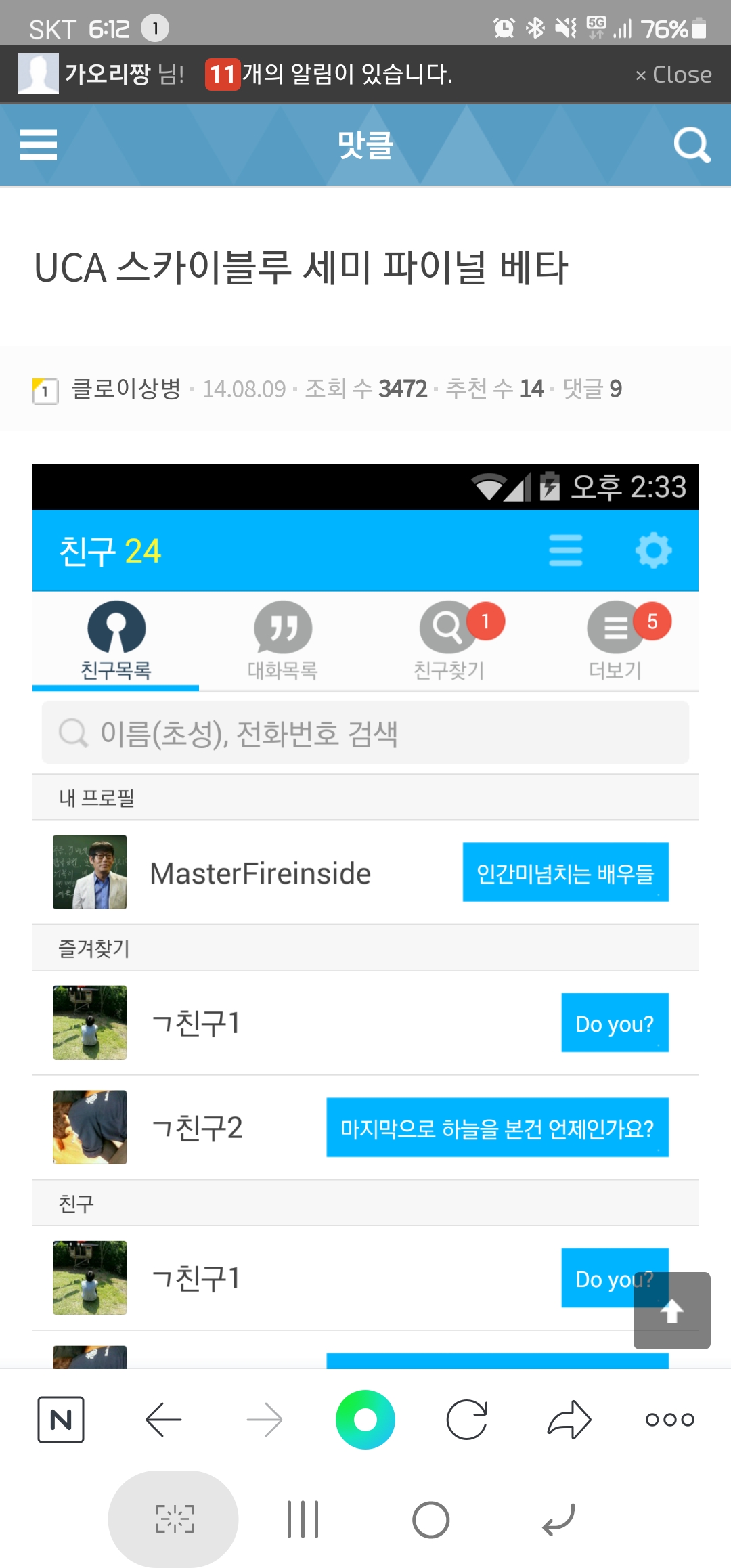Toggle the 친구목록 tab selection
This screenshot has height=1568, width=731.
coord(115,640)
